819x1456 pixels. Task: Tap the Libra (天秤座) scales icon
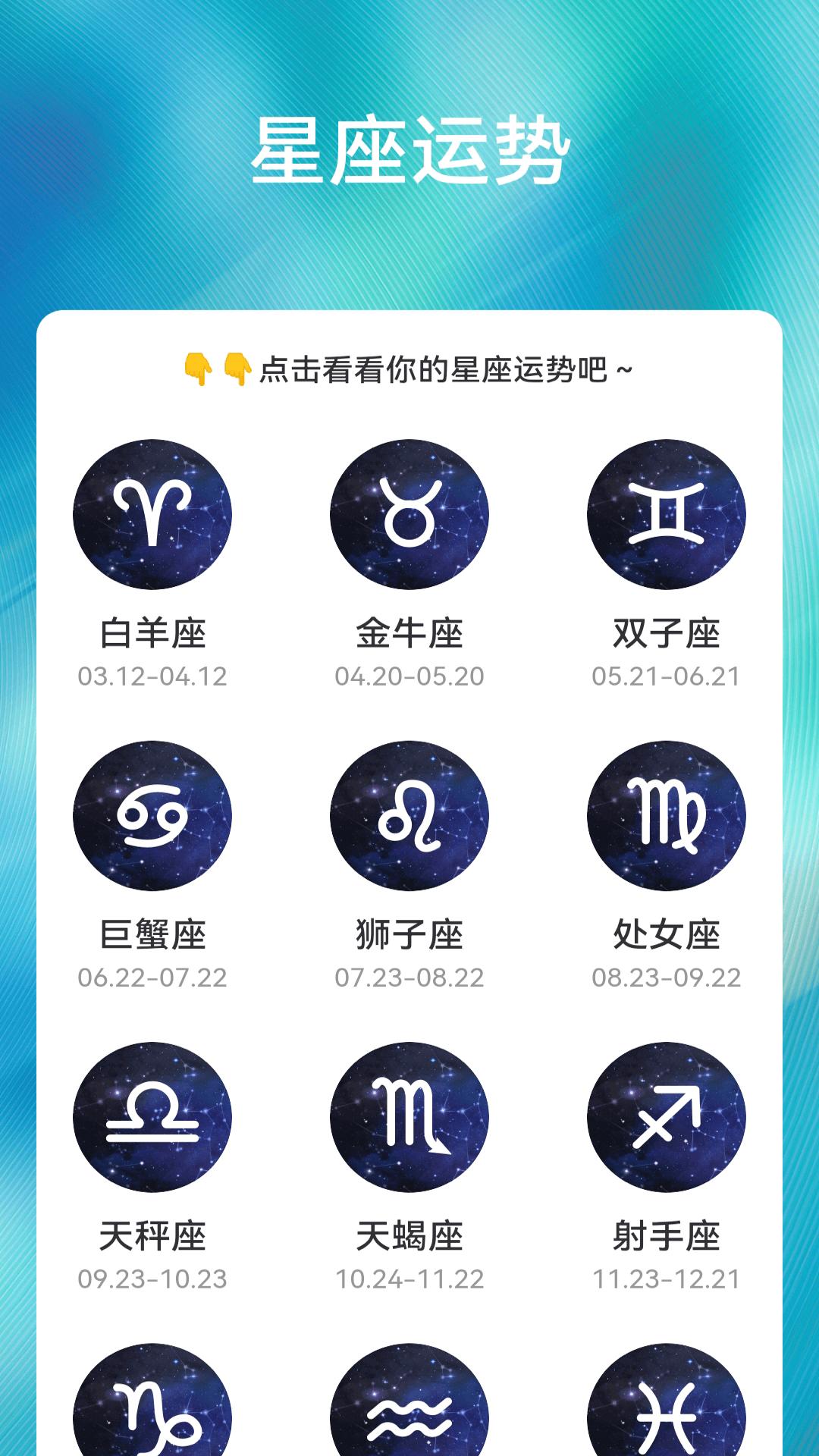(152, 1115)
